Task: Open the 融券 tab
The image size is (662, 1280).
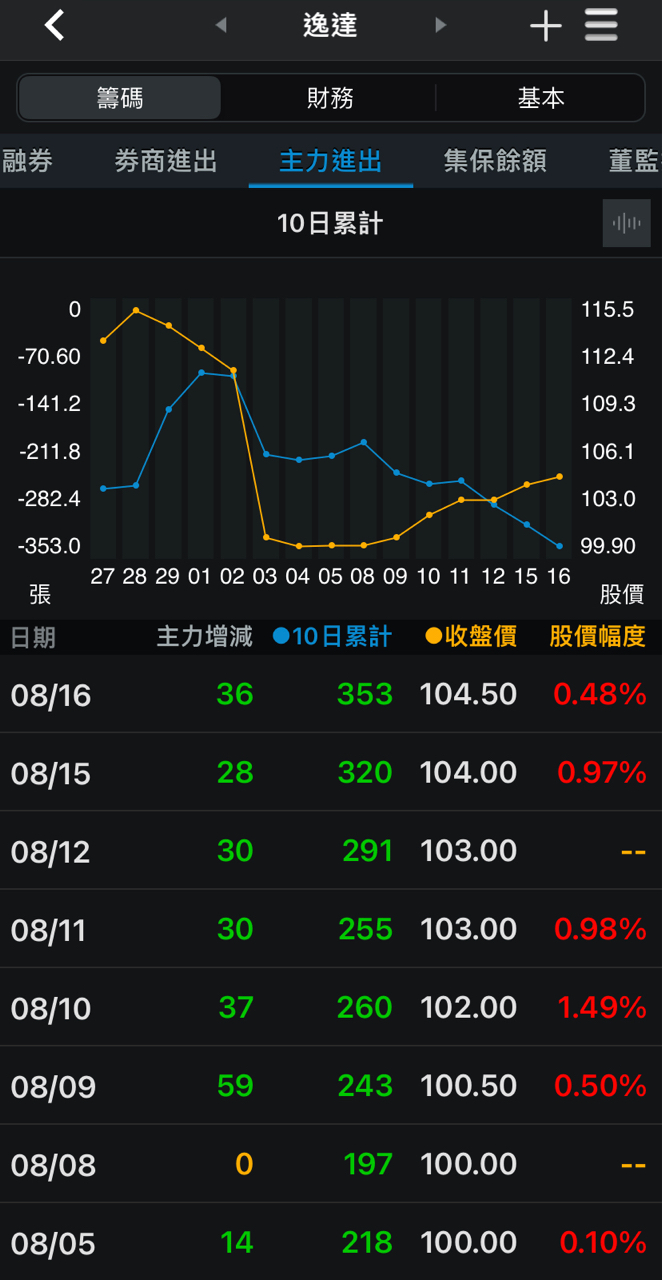Action: pos(27,161)
